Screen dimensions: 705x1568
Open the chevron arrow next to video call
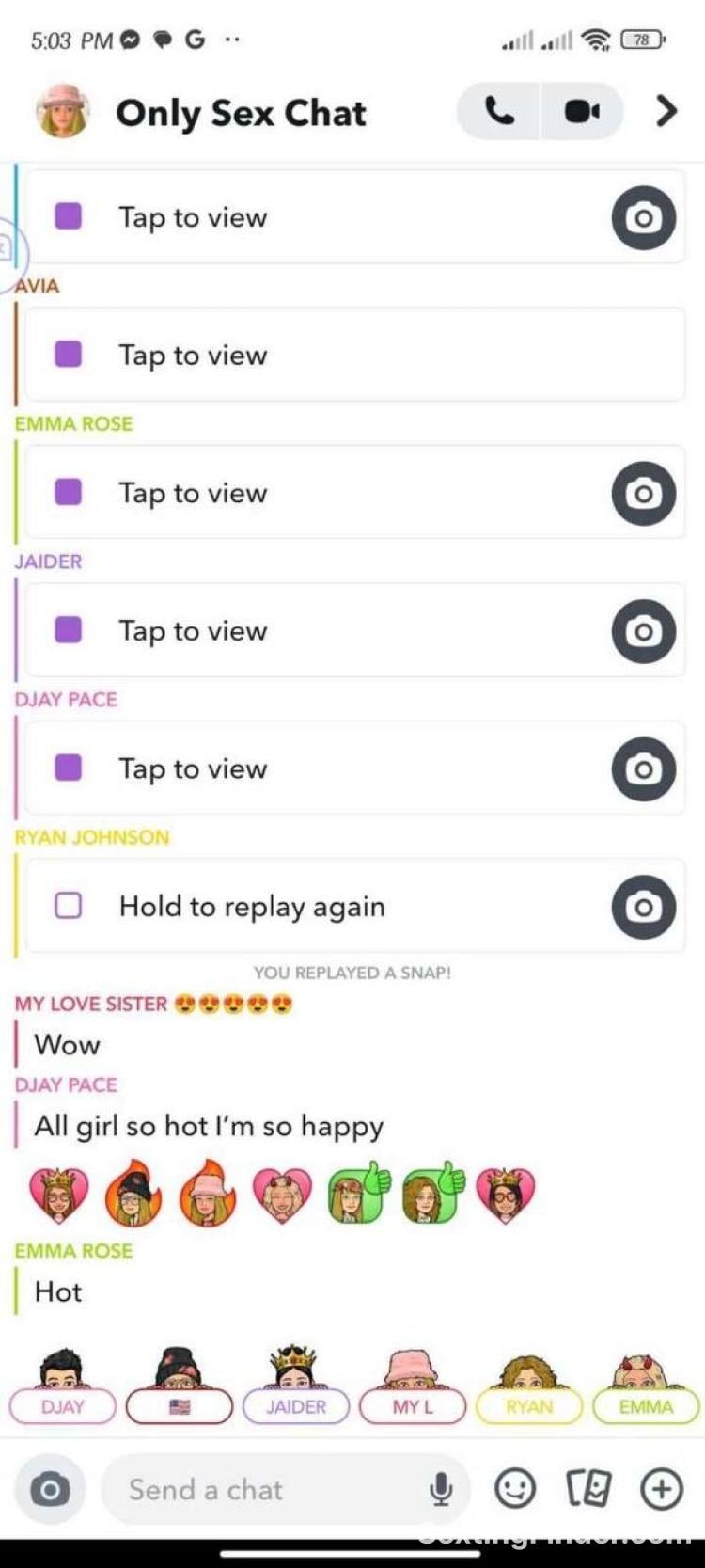[x=666, y=111]
